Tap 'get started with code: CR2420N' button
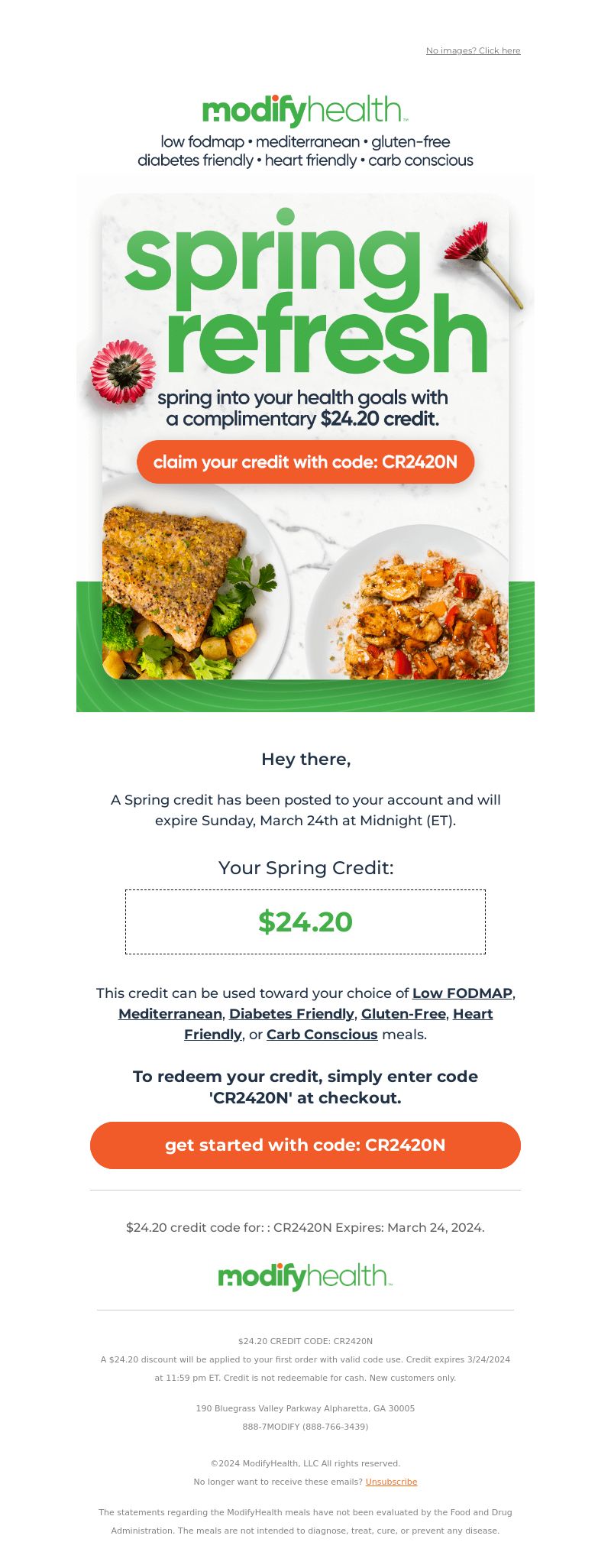Viewport: 611px width, 1568px height. [305, 1145]
